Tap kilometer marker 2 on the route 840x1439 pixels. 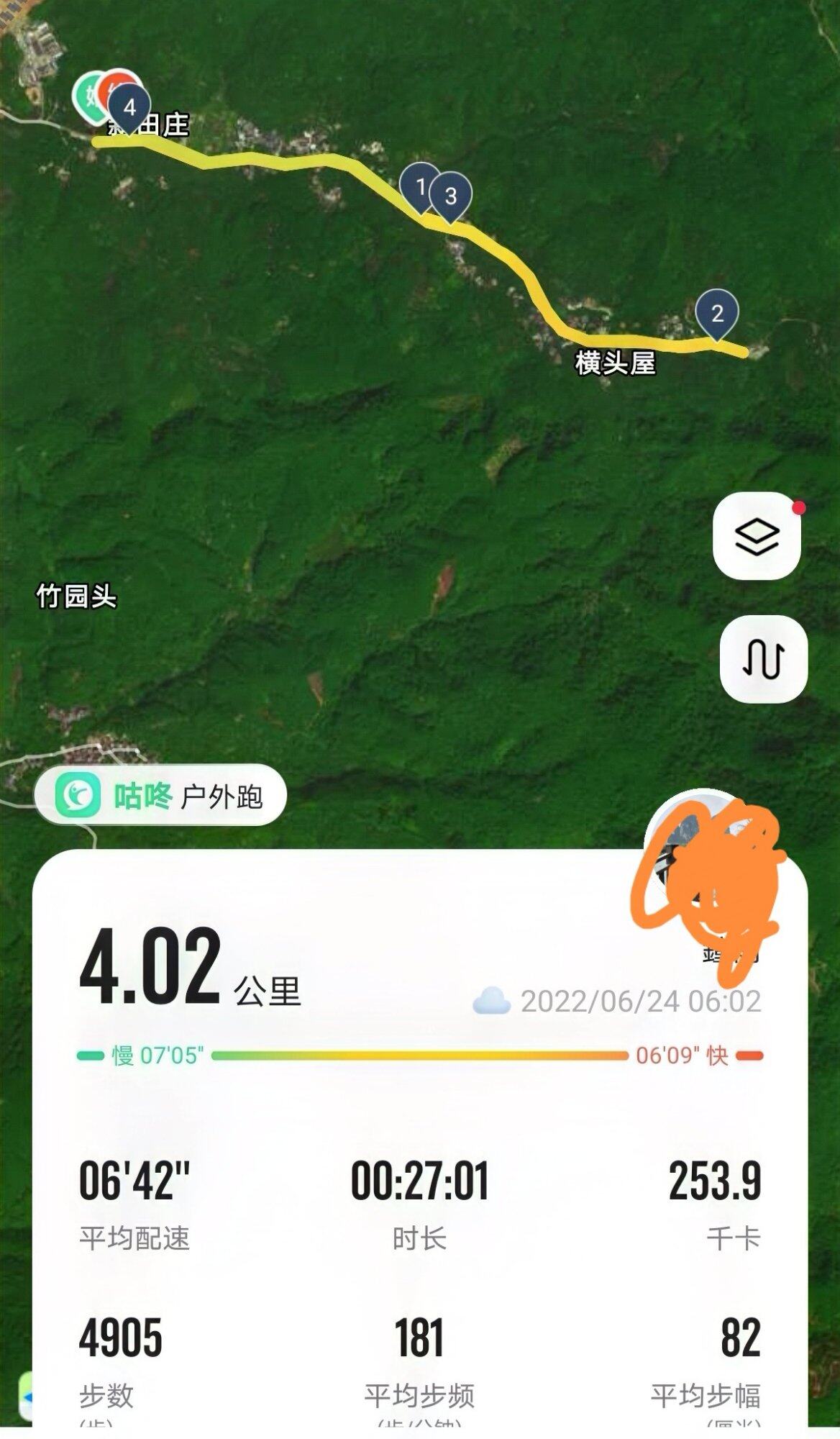[717, 314]
